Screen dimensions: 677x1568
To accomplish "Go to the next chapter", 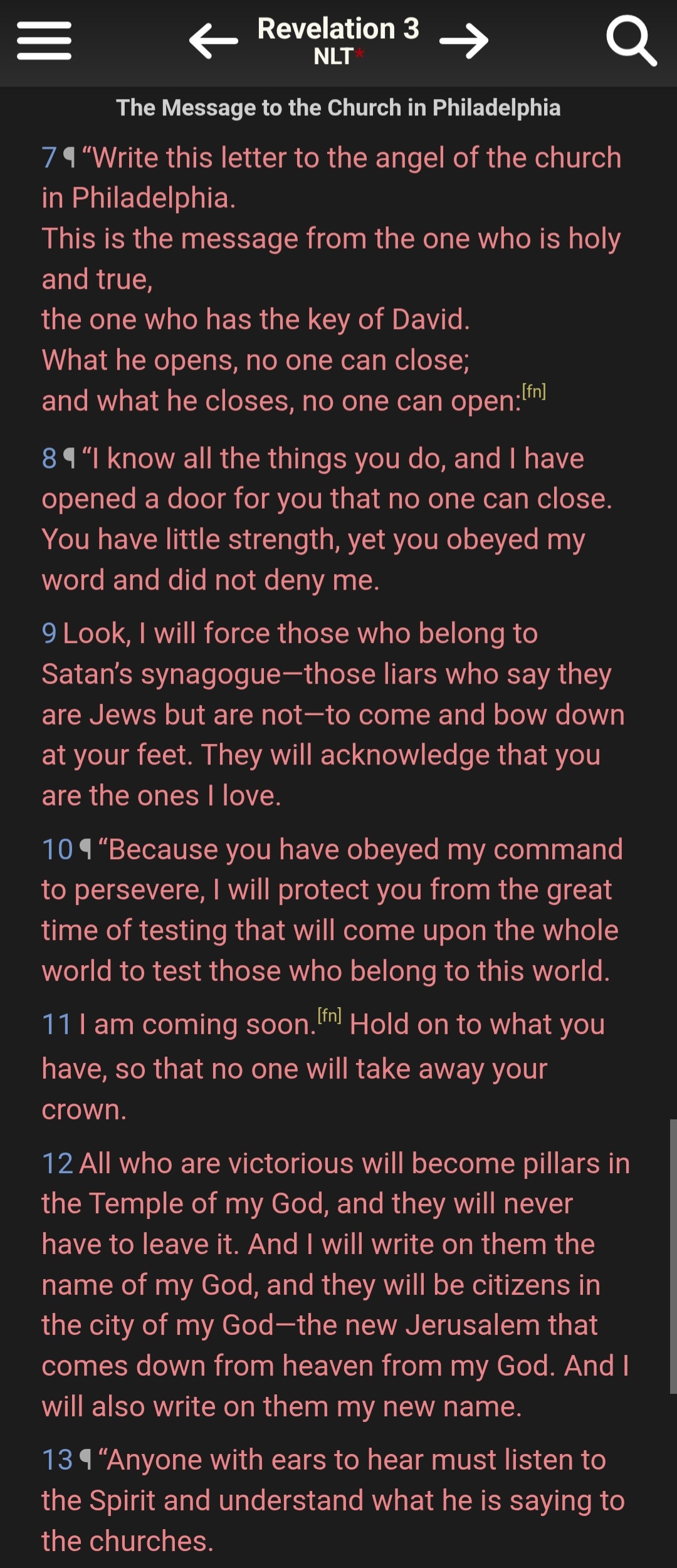I will pos(464,41).
